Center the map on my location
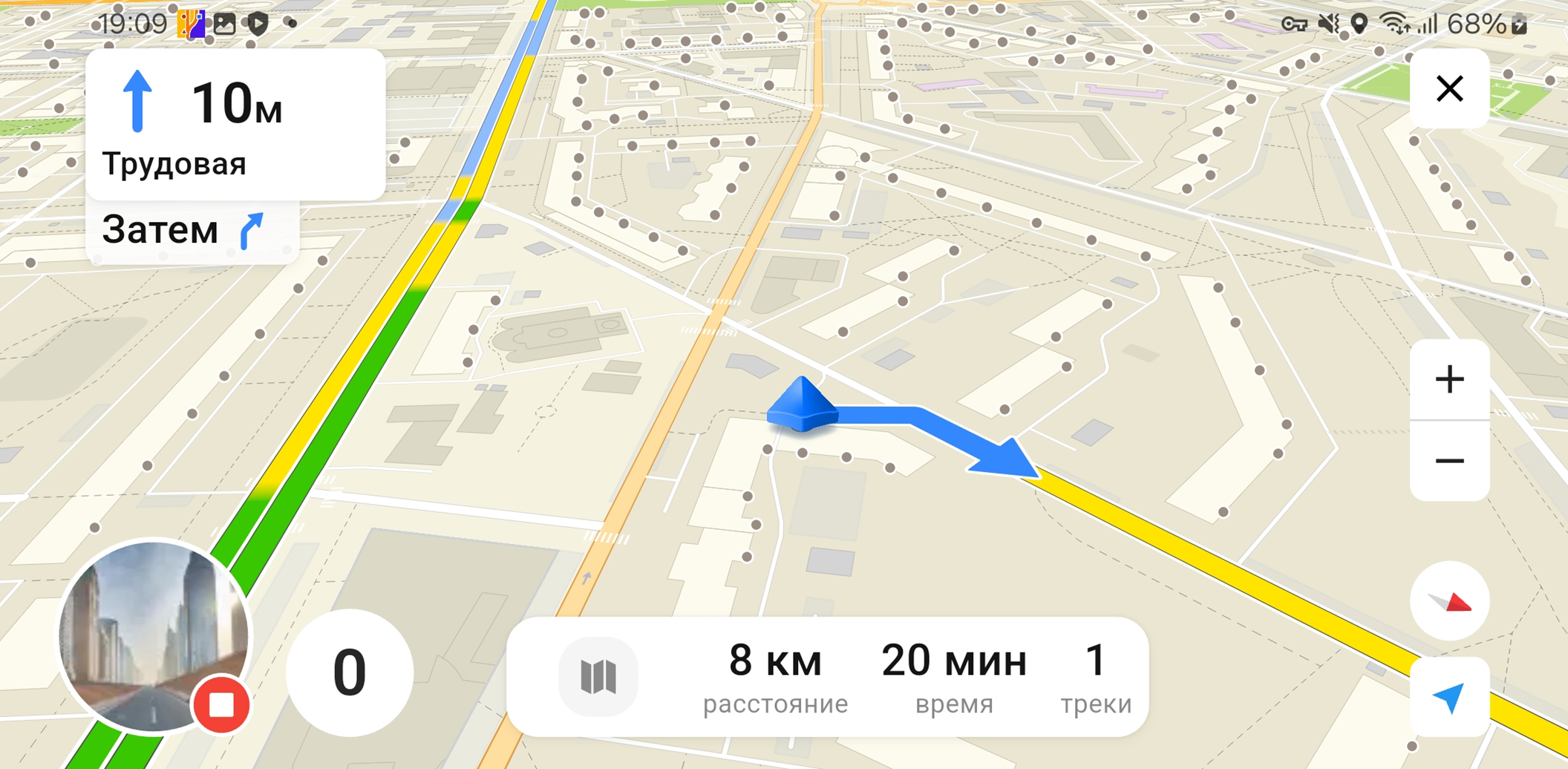Image resolution: width=1568 pixels, height=769 pixels. coord(1448,697)
